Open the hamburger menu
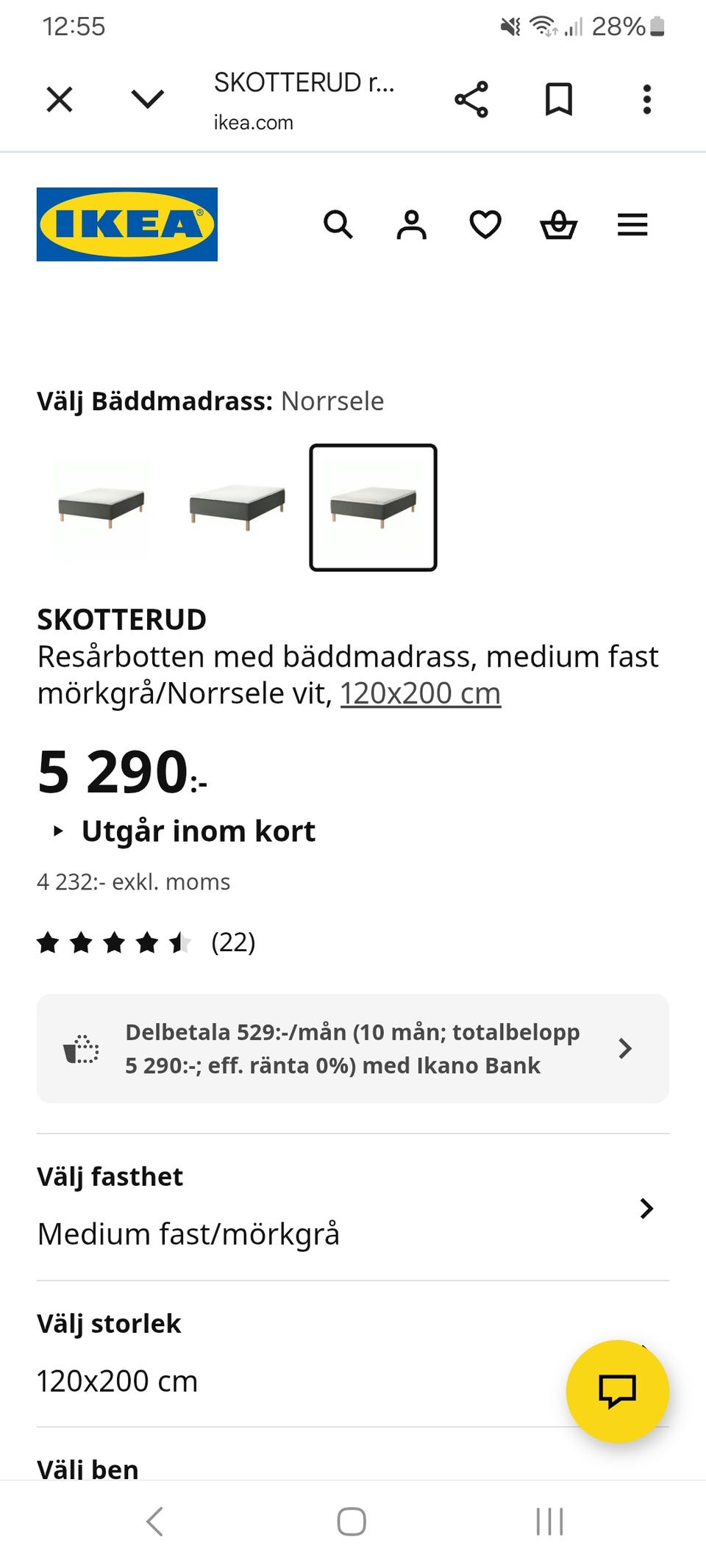Viewport: 706px width, 1568px height. tap(632, 226)
